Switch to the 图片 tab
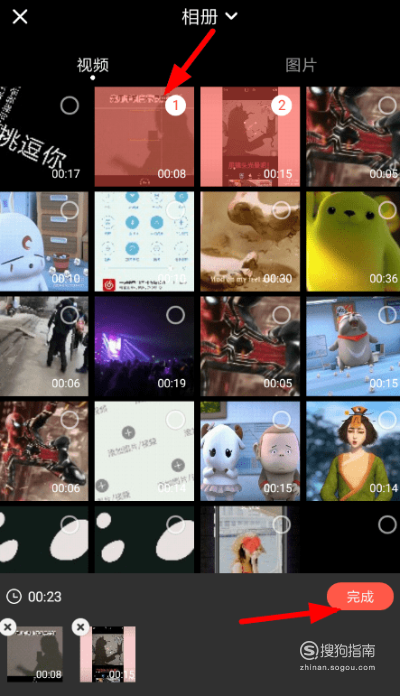 [x=301, y=65]
